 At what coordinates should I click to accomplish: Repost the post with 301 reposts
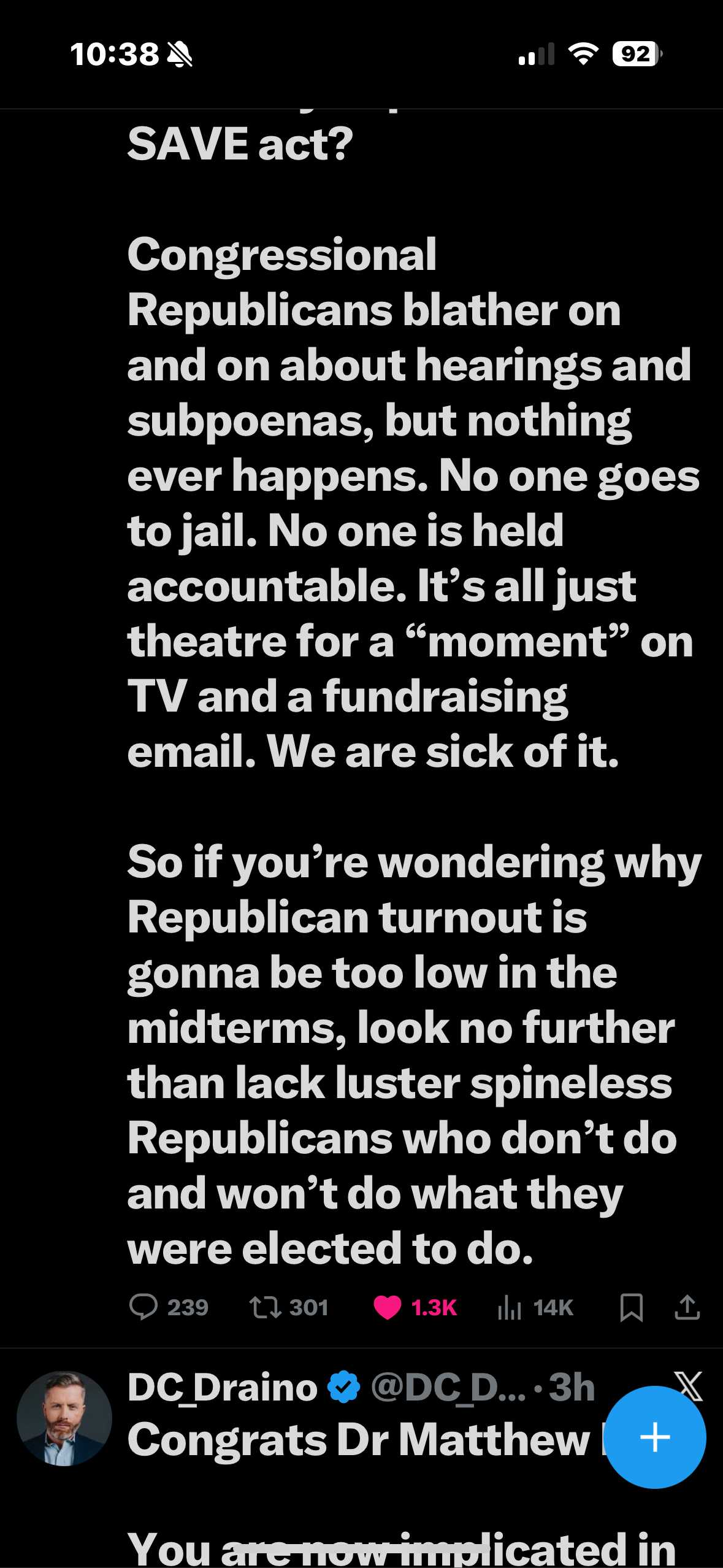[266, 1307]
